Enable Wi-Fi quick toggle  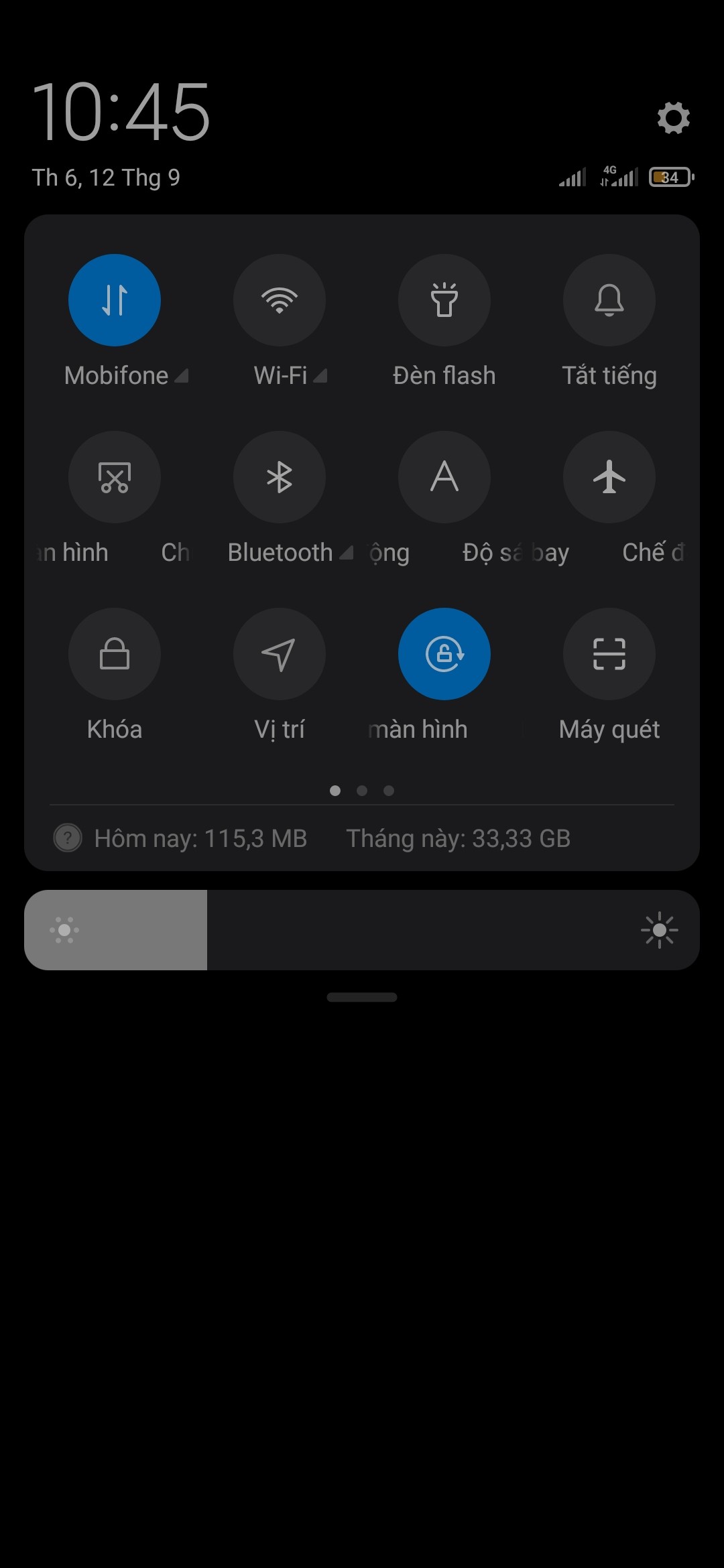(280, 300)
